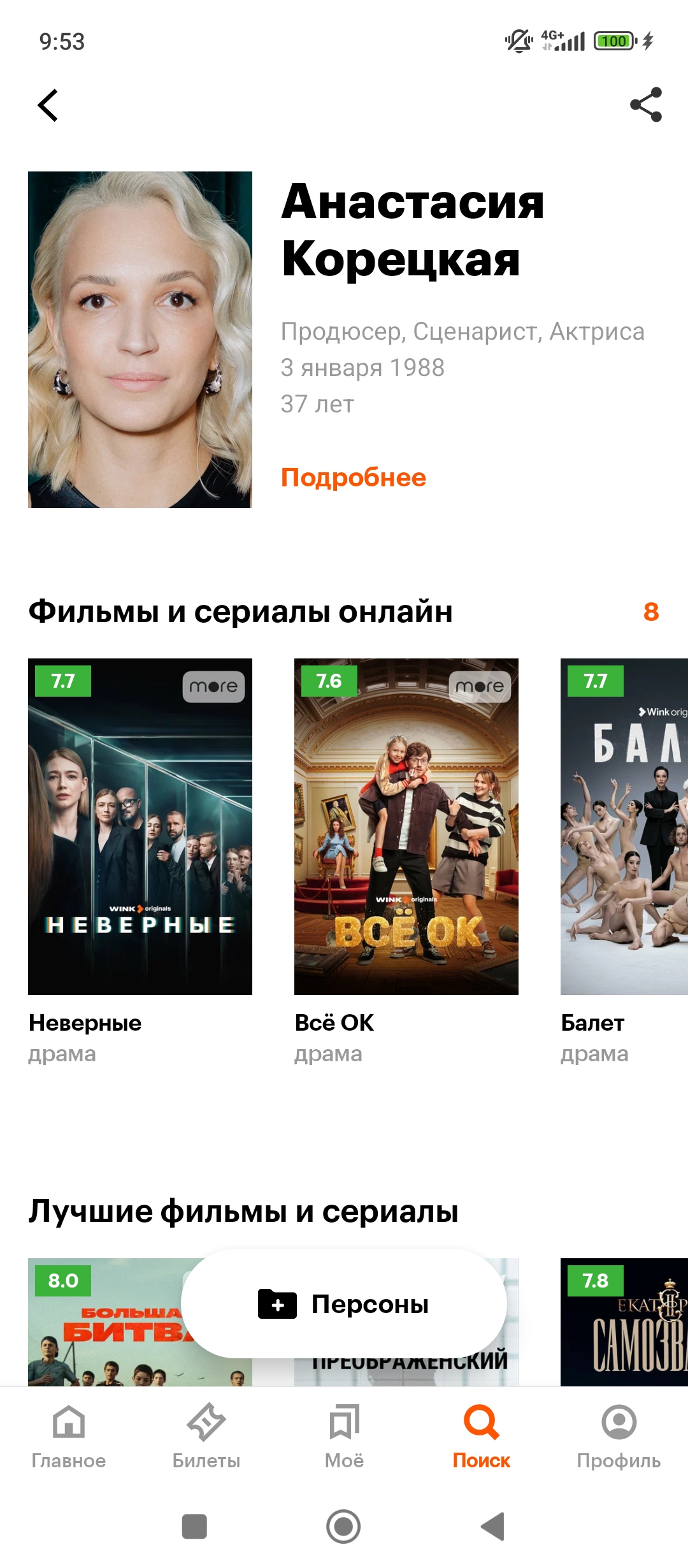Open the person's portrait photo
688x1568 pixels.
pos(140,340)
